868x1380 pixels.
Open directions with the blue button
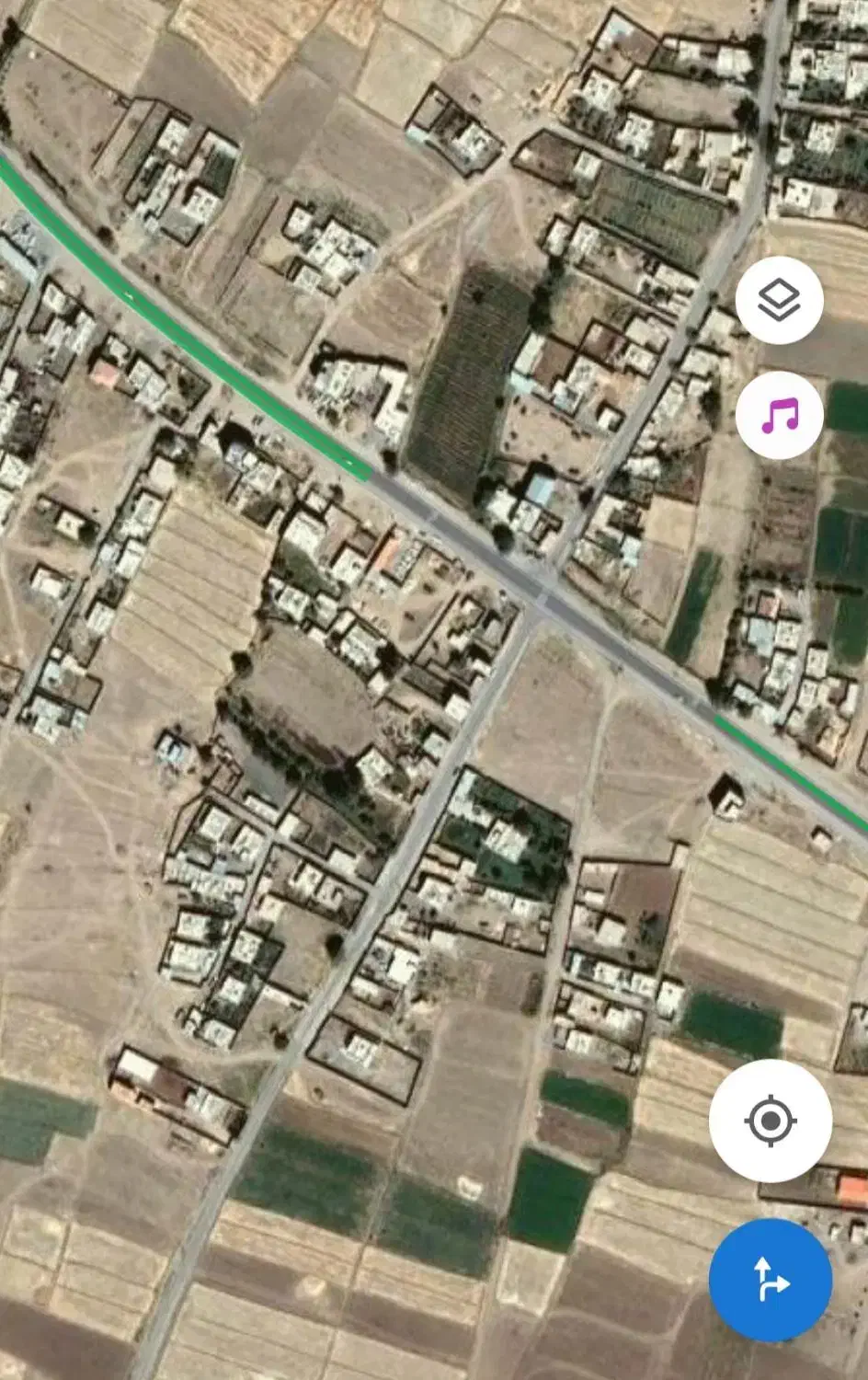coord(771,1280)
